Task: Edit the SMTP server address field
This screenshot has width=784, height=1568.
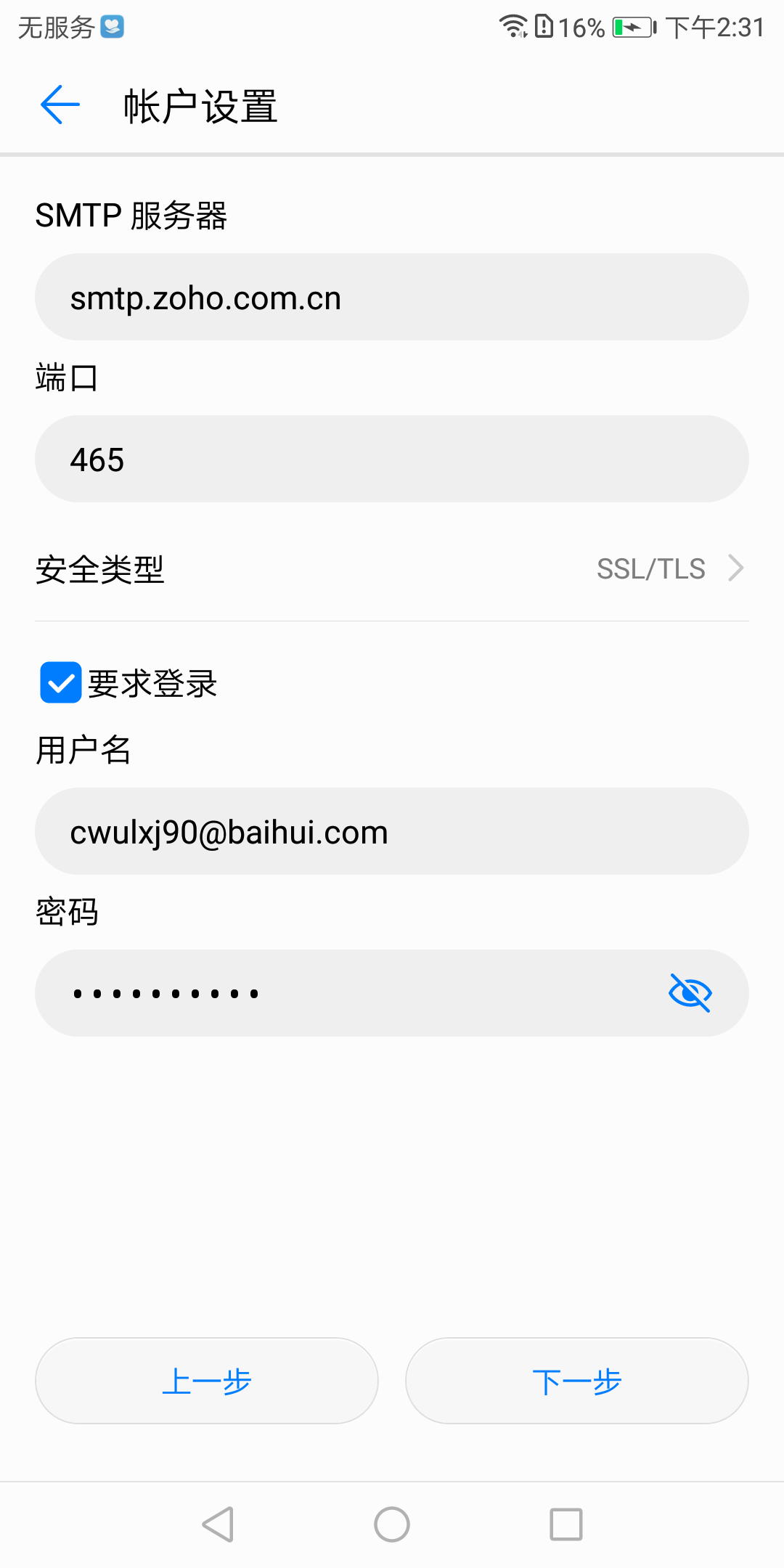Action: [392, 297]
